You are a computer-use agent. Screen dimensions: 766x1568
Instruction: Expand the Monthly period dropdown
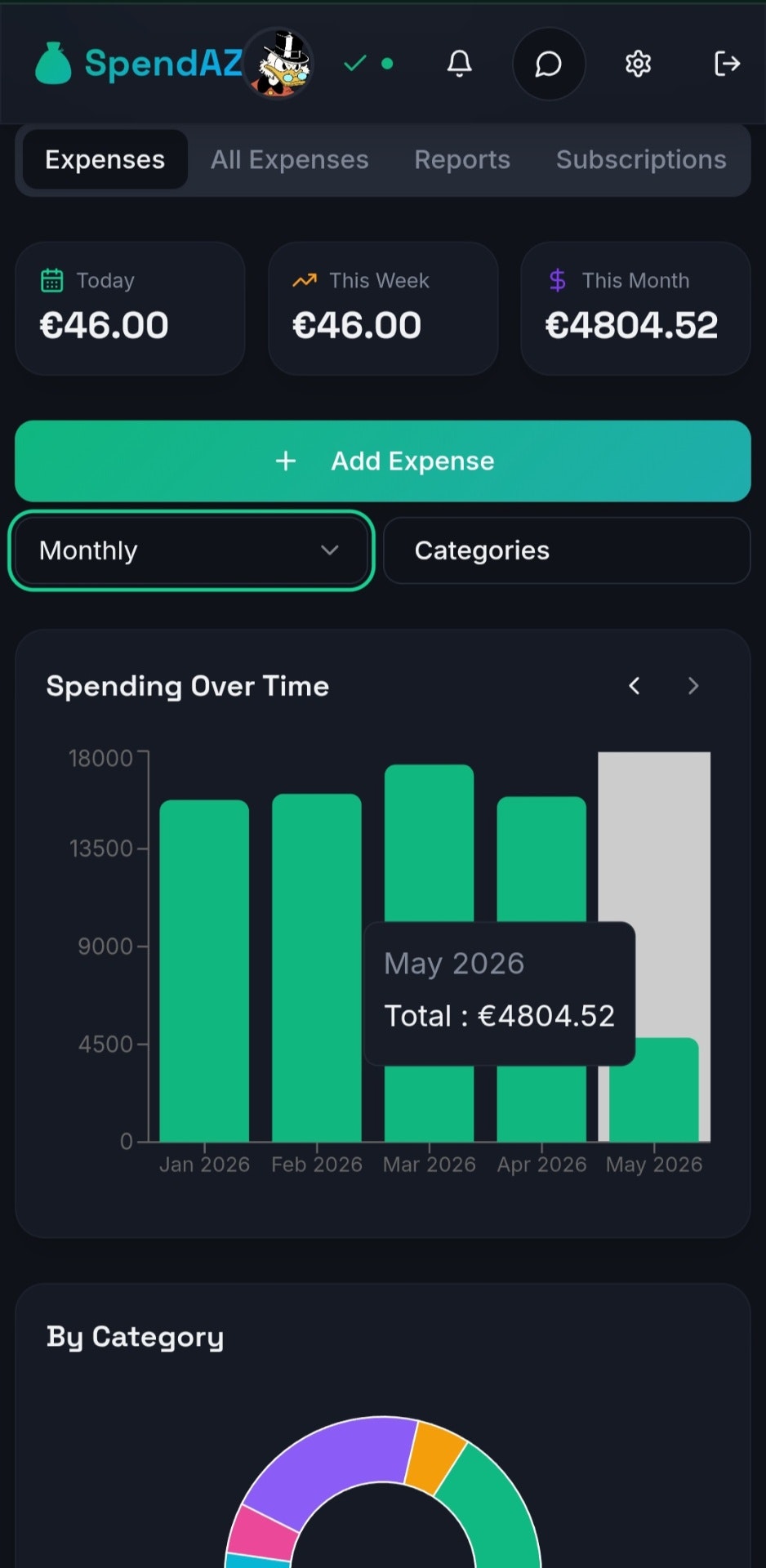pos(191,550)
